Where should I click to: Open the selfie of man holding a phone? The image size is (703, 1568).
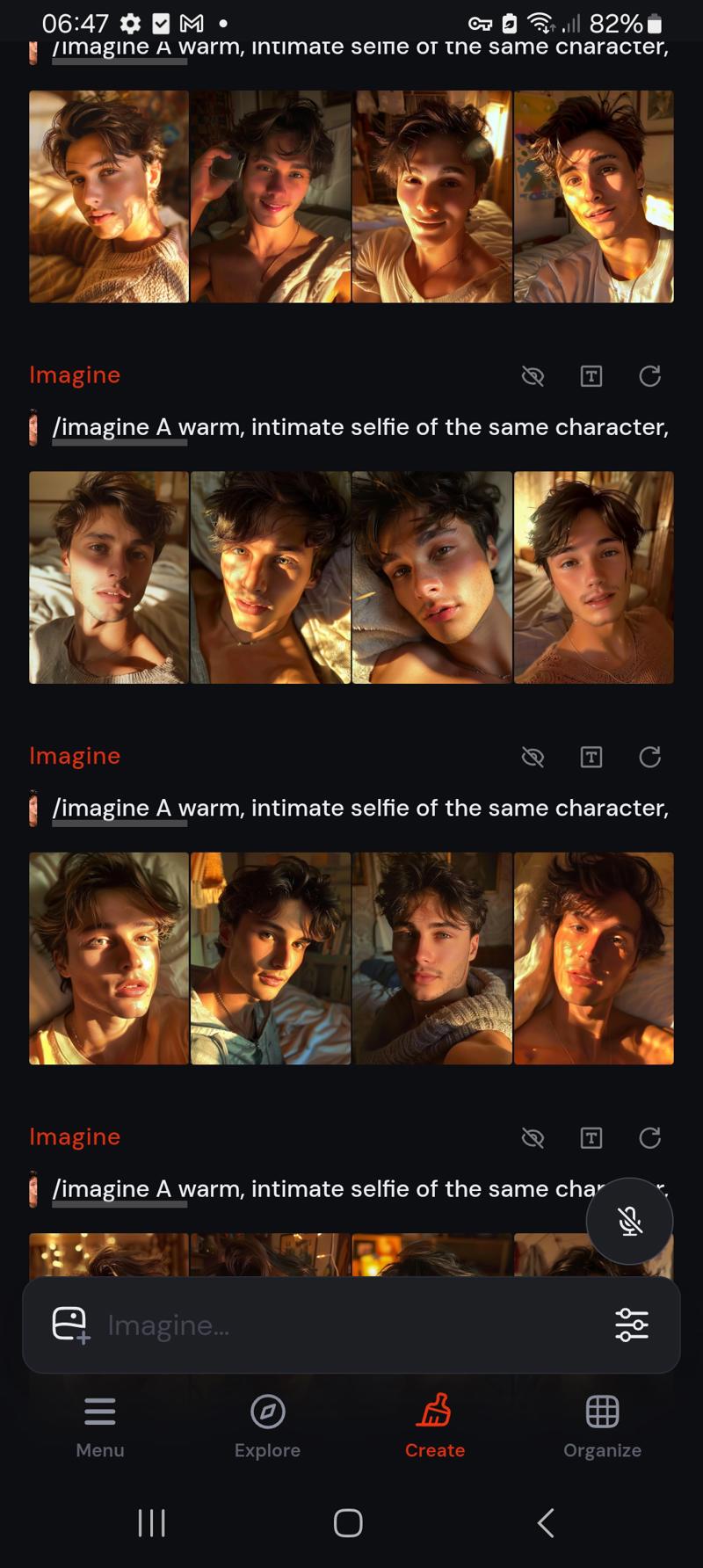click(x=270, y=197)
